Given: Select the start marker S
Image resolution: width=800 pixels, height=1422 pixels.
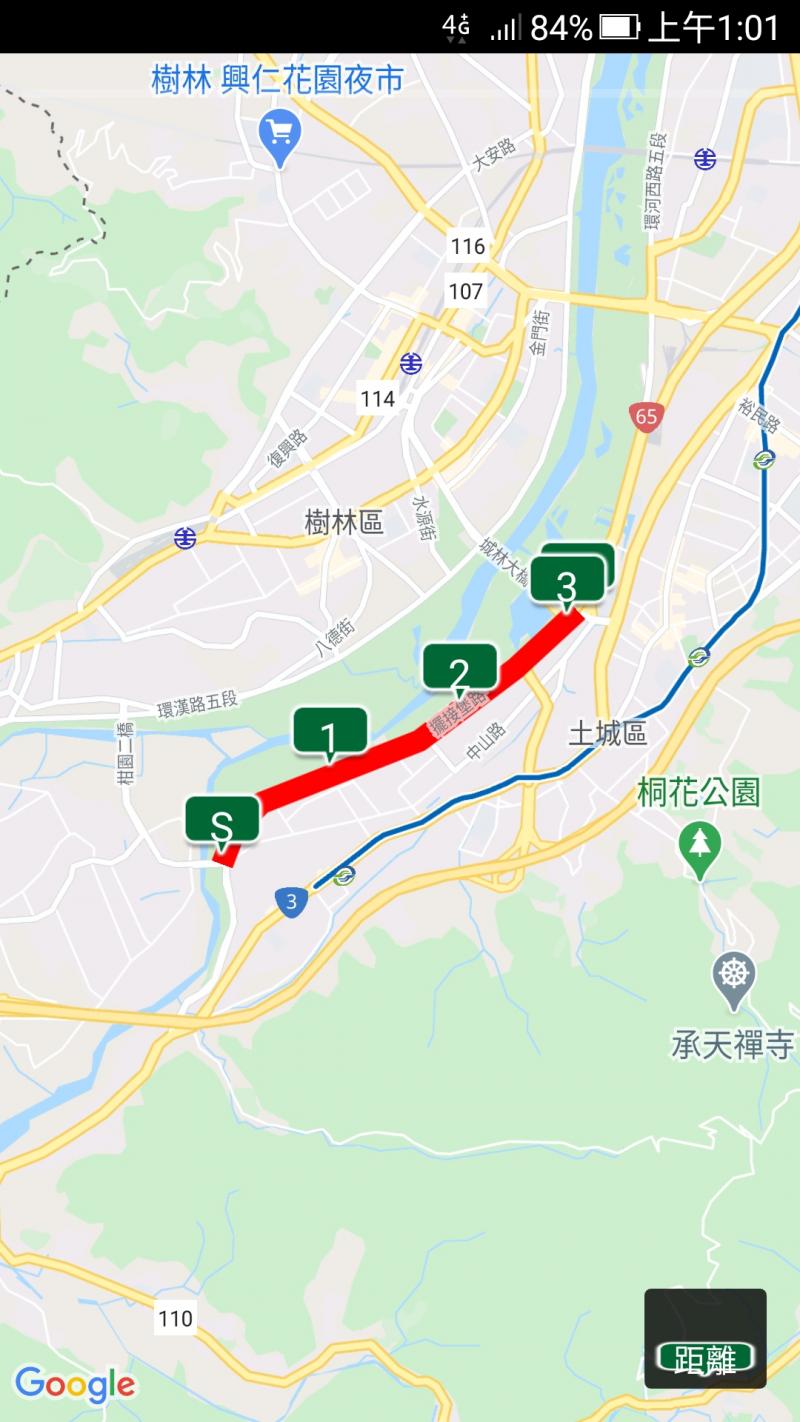Looking at the screenshot, I should coord(222,821).
